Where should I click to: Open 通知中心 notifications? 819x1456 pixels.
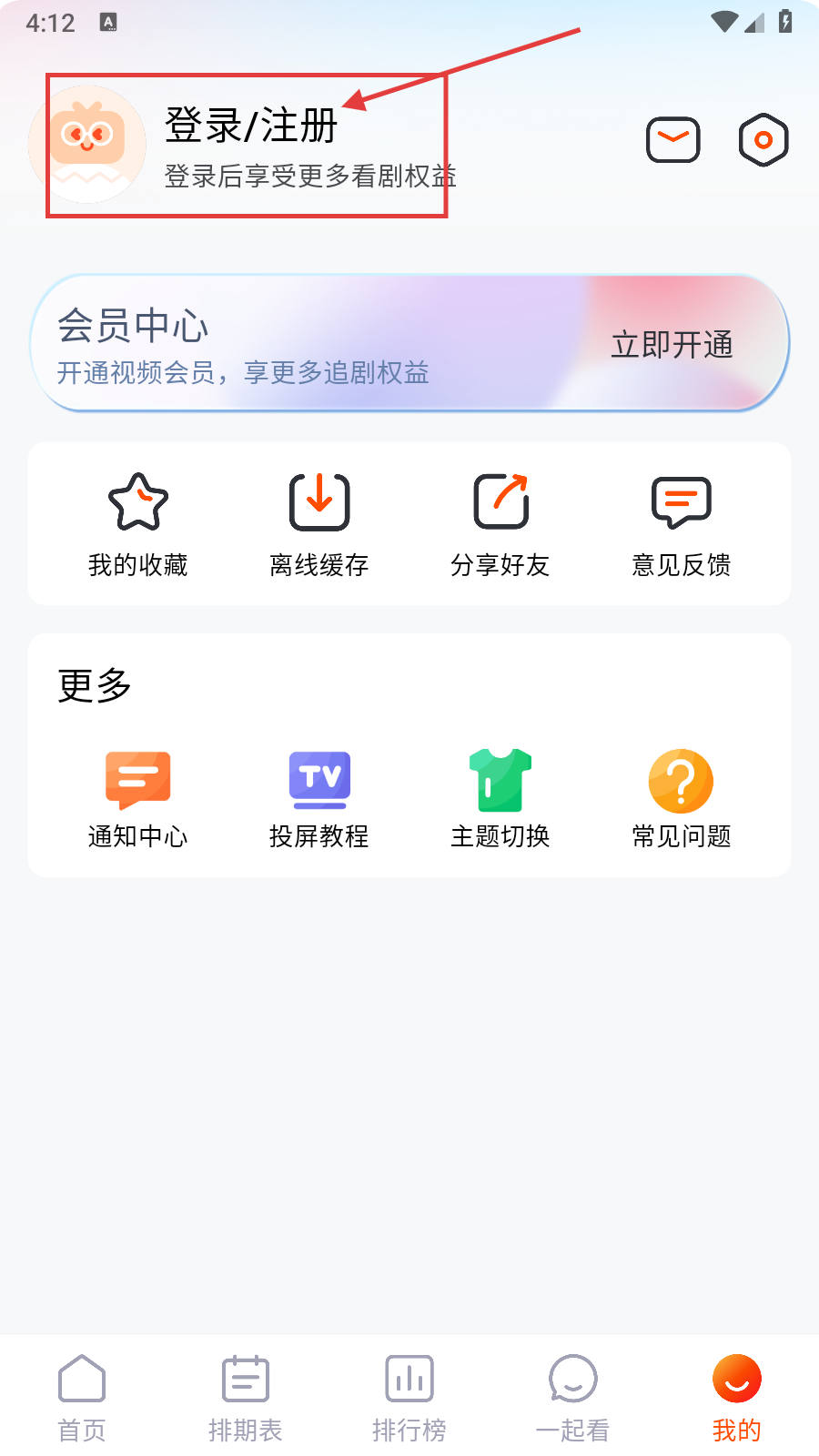click(137, 798)
